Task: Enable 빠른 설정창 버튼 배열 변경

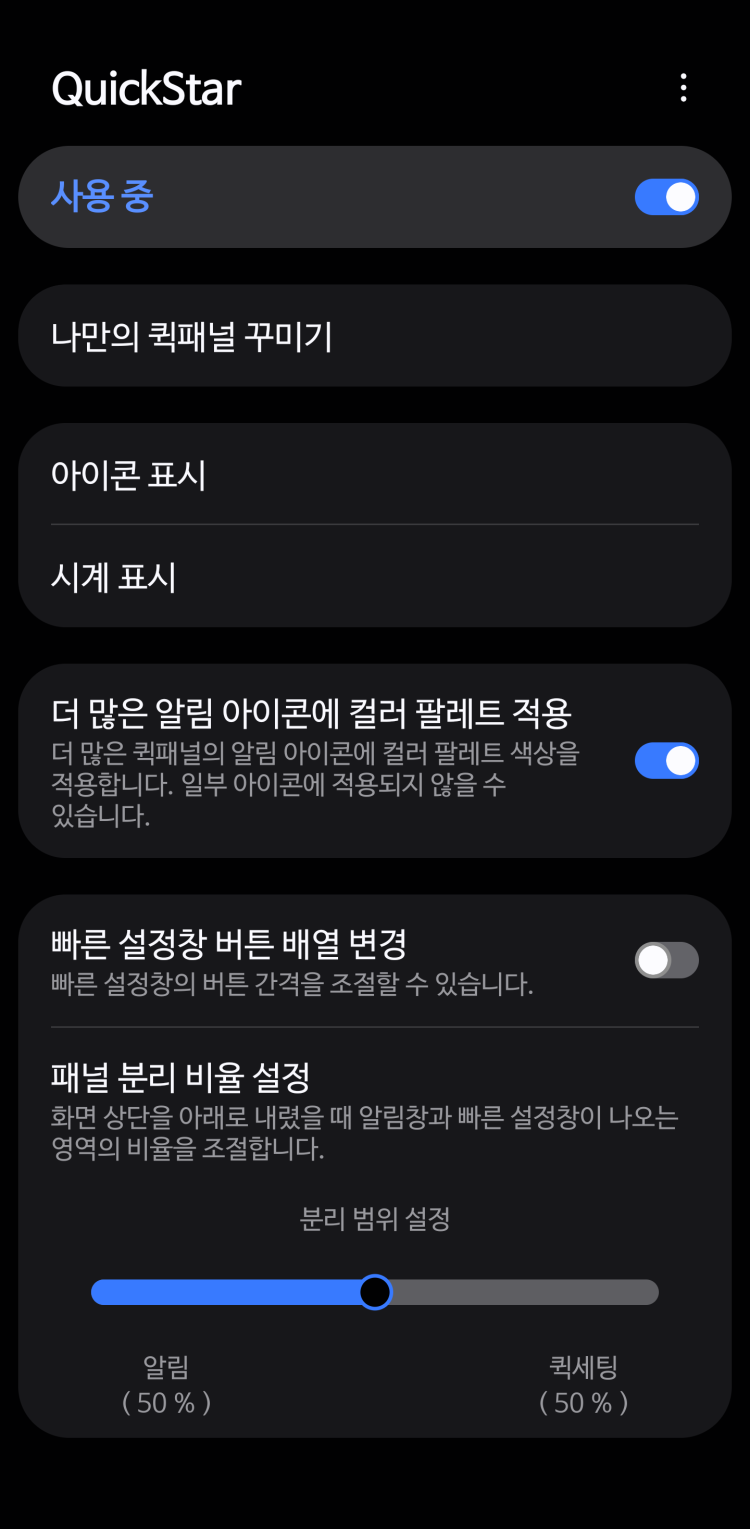Action: point(666,961)
